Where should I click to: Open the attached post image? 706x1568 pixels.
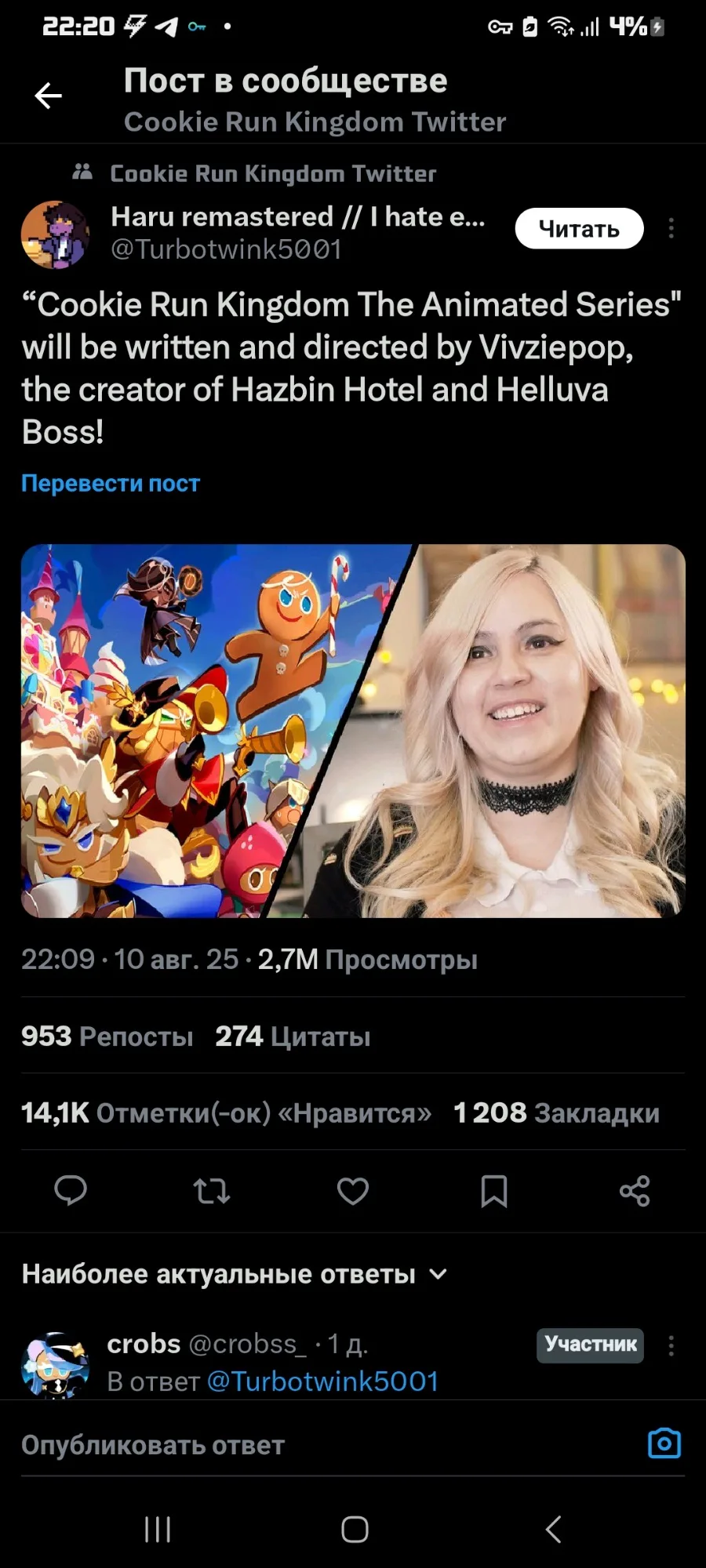click(x=353, y=731)
